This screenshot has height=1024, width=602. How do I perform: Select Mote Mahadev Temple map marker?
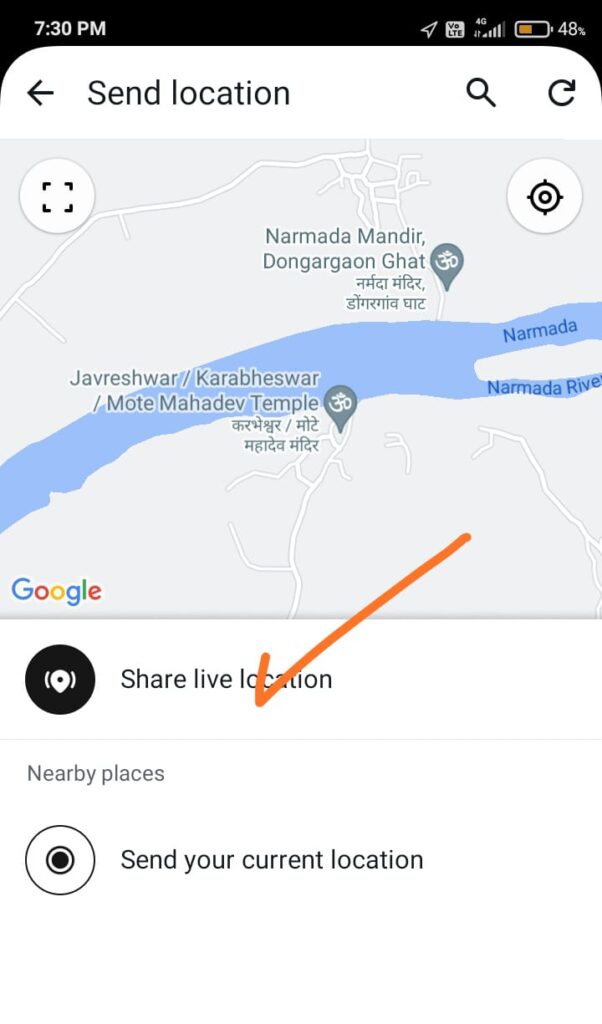click(x=342, y=404)
